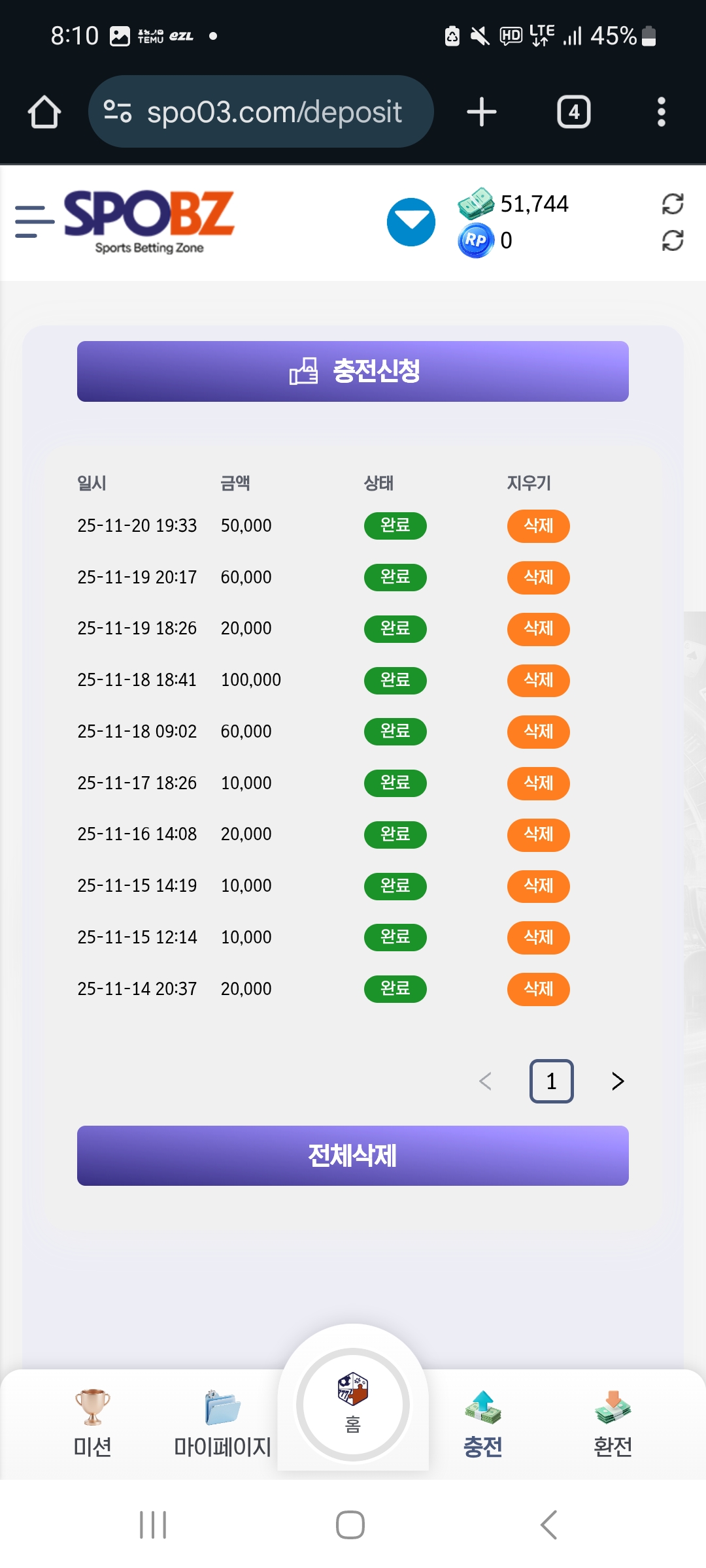Switch to 마이페이지 my page tab
The height and width of the screenshot is (1568, 706).
(222, 1424)
